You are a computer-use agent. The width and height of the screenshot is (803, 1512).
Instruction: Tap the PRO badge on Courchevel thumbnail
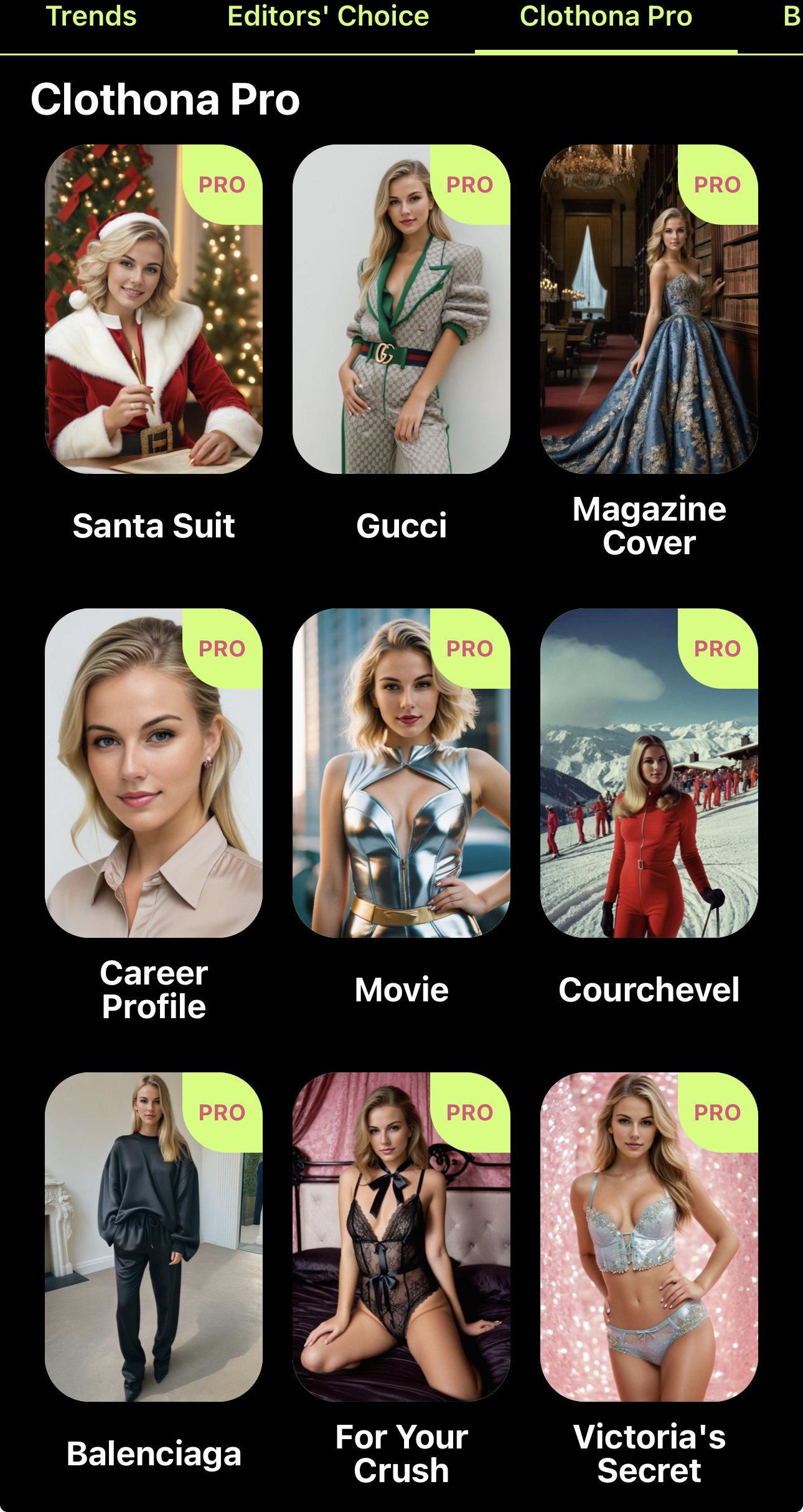pyautogui.click(x=716, y=650)
